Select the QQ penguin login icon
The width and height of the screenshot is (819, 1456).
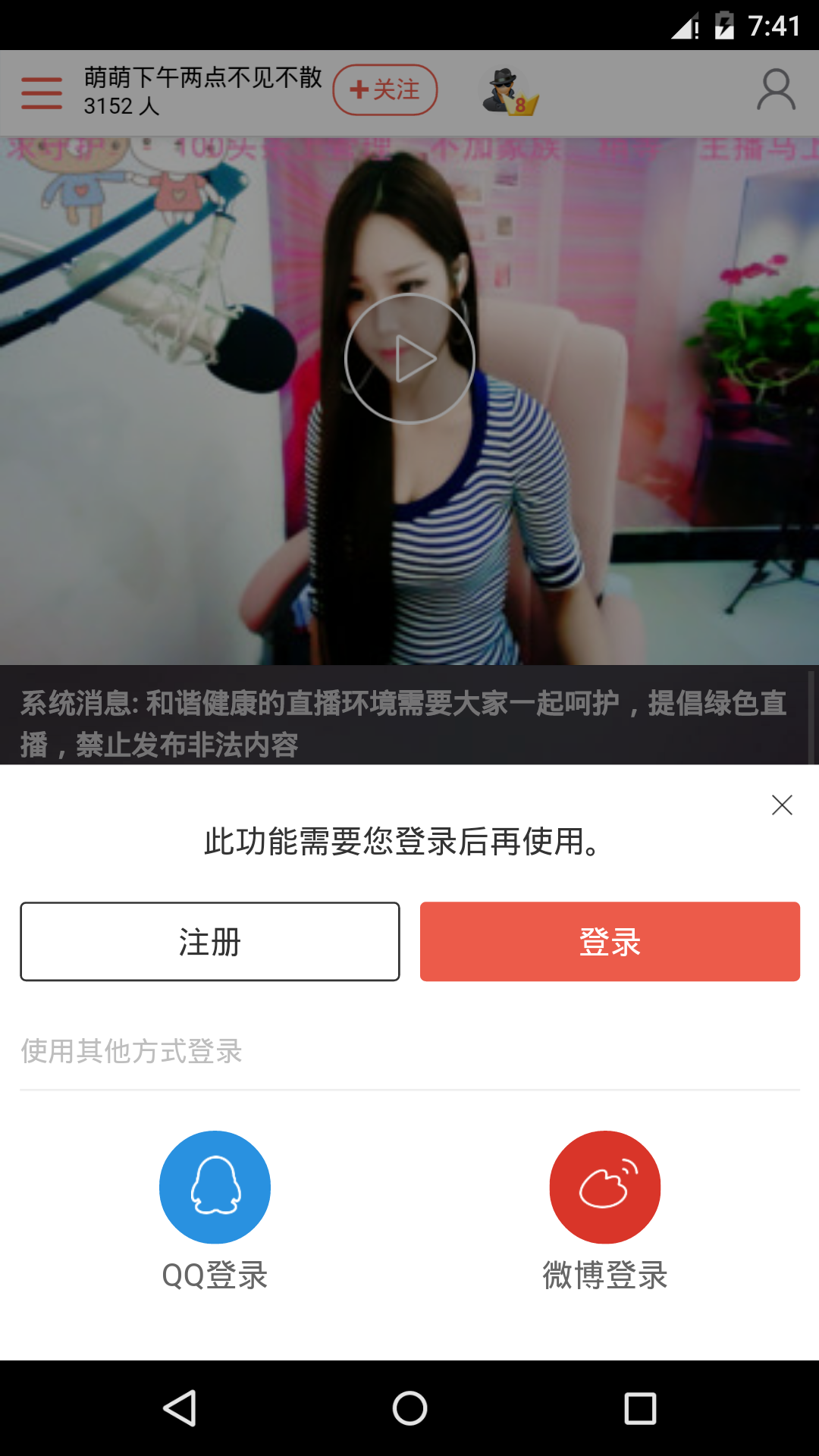(x=215, y=1188)
